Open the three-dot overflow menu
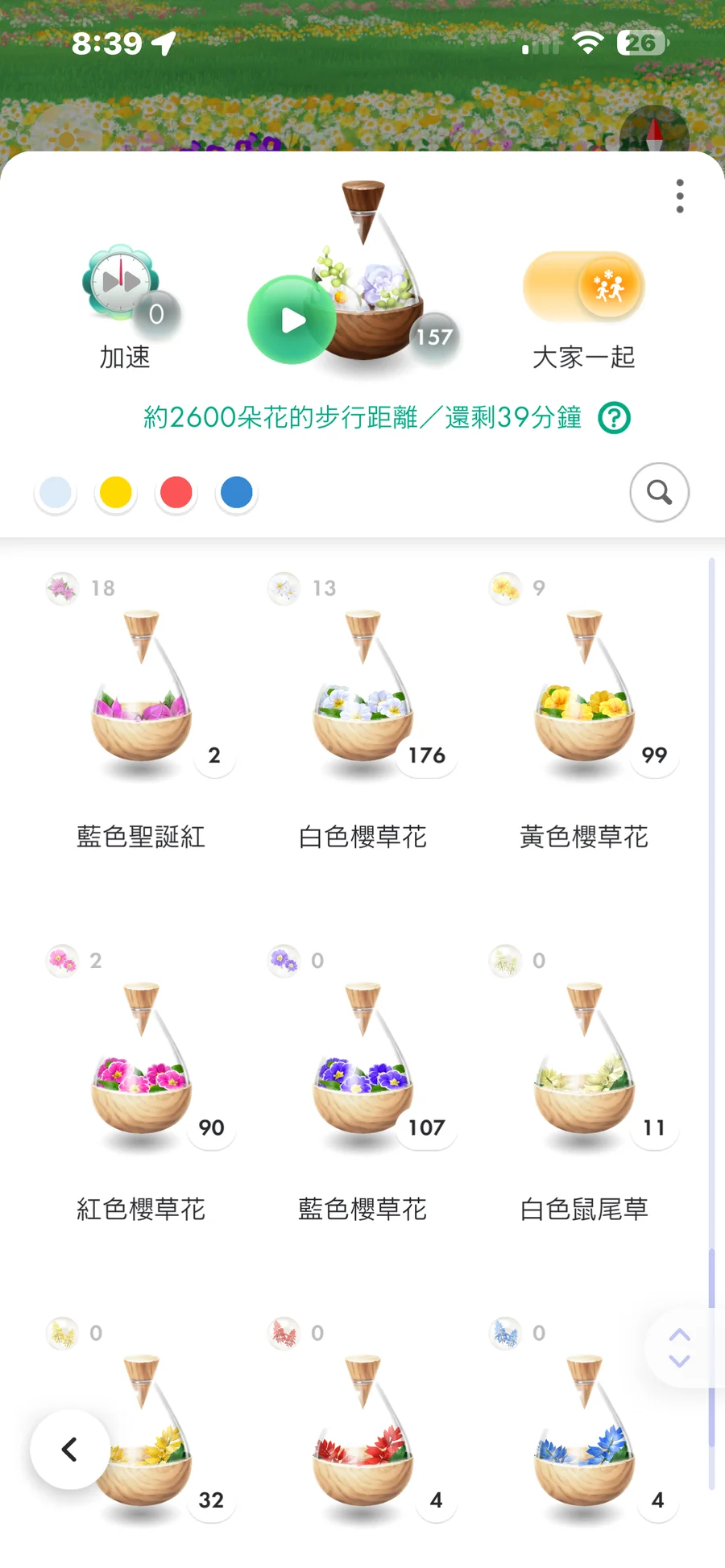This screenshot has height=1568, width=725. [x=680, y=197]
